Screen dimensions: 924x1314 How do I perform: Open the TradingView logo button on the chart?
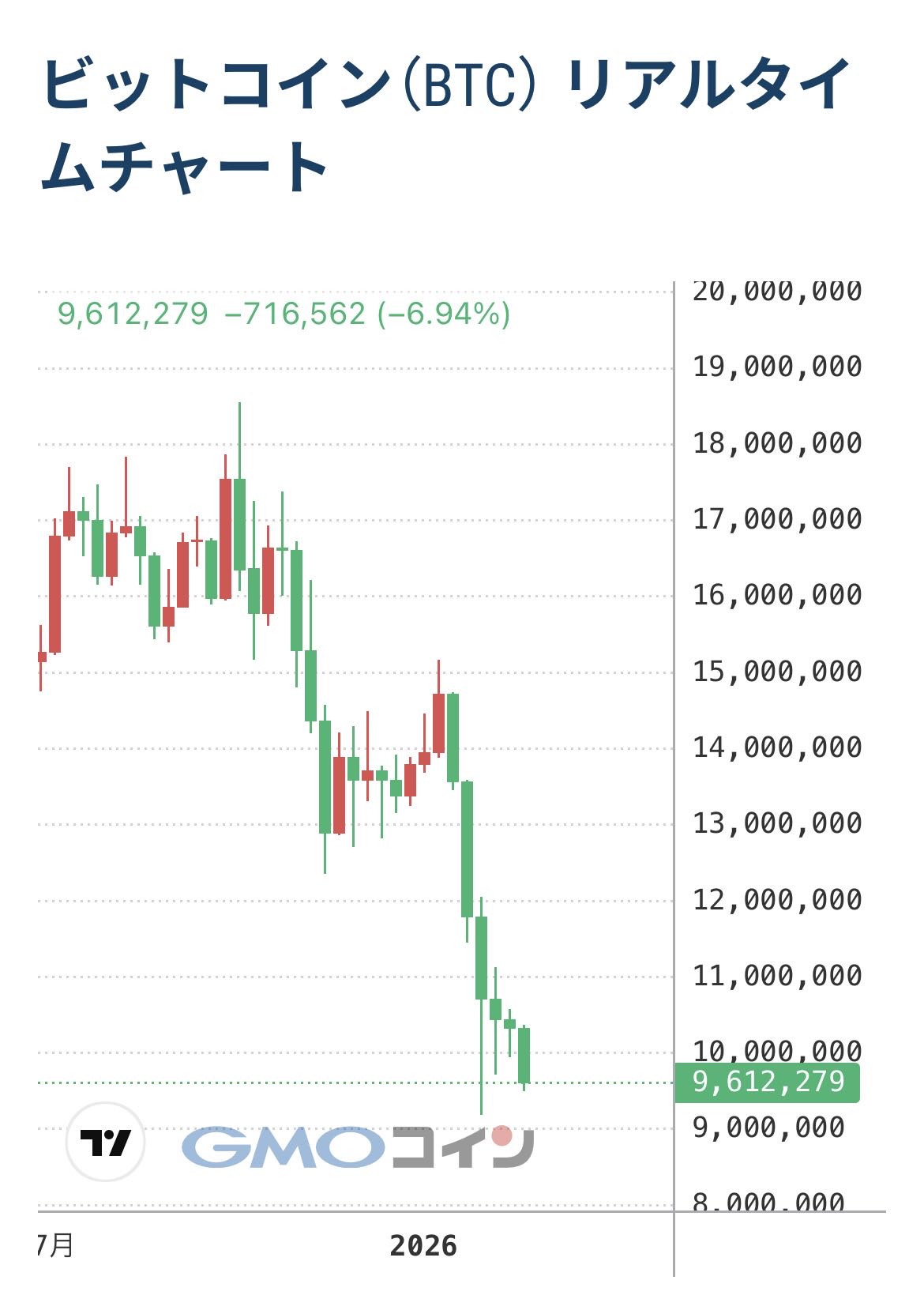[x=105, y=1142]
